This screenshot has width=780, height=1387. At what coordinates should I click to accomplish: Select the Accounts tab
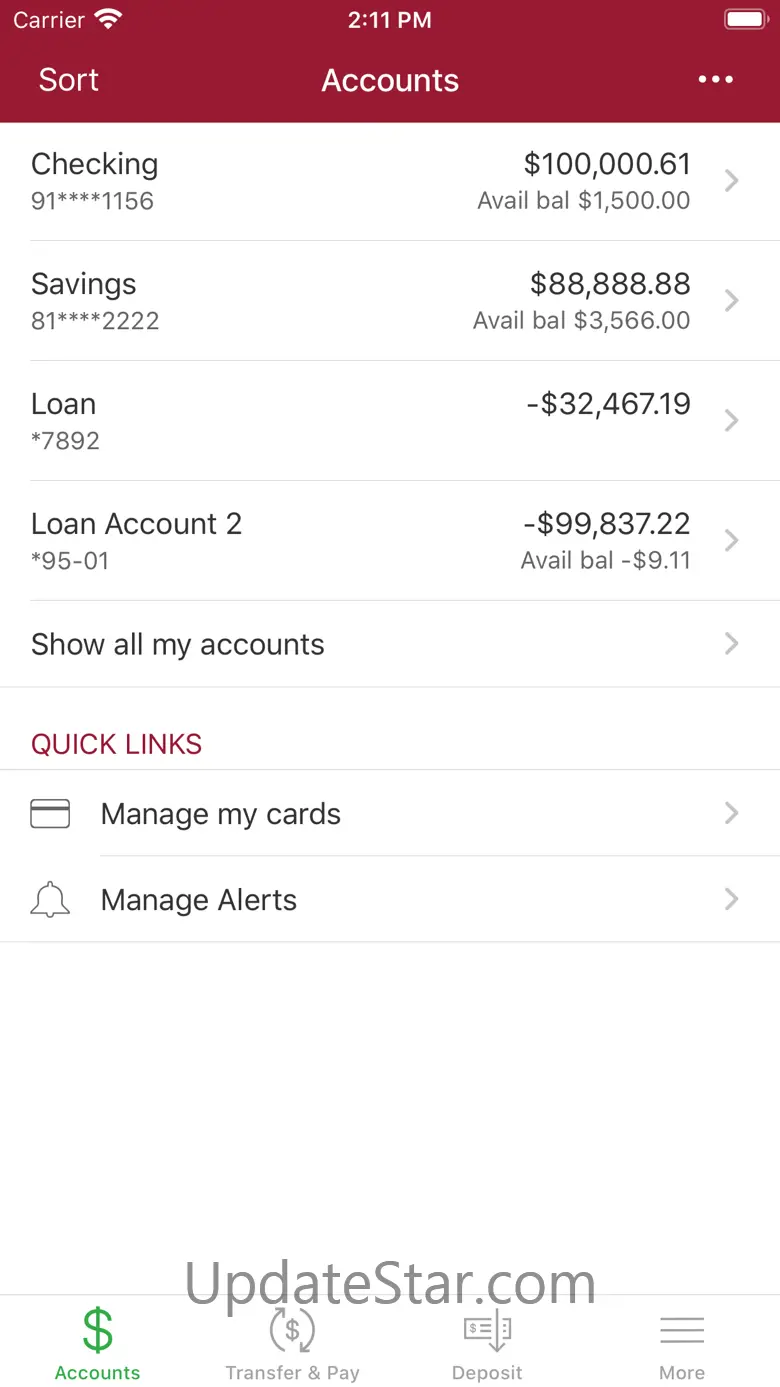[97, 1343]
